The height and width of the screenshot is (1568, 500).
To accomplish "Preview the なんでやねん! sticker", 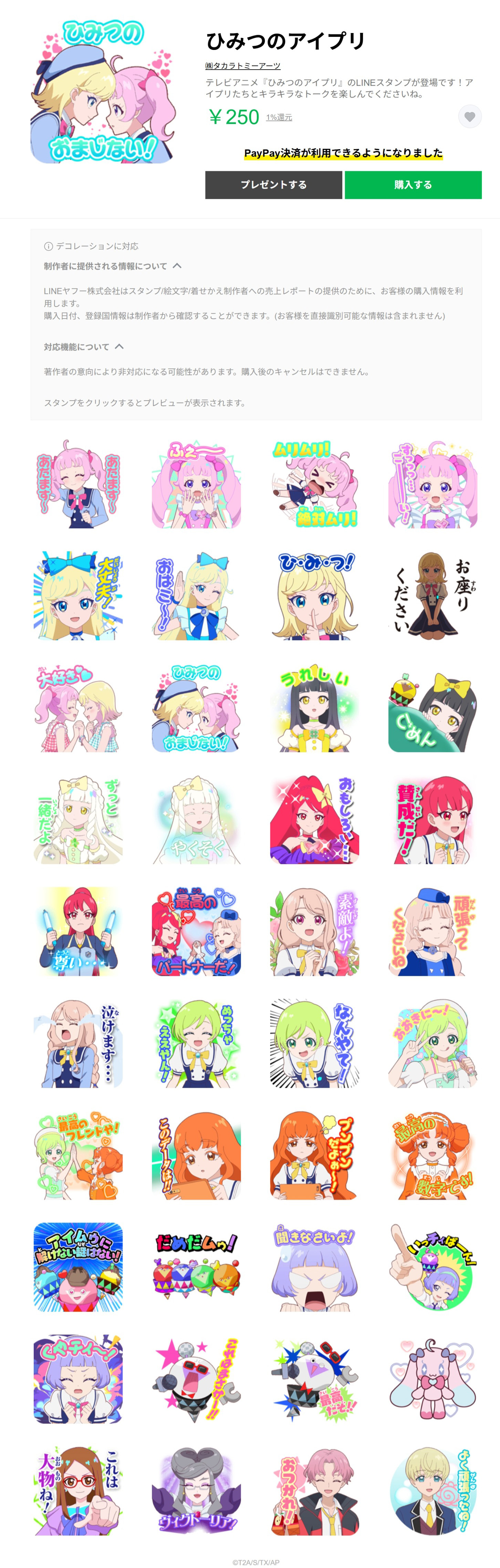I will (x=314, y=1044).
